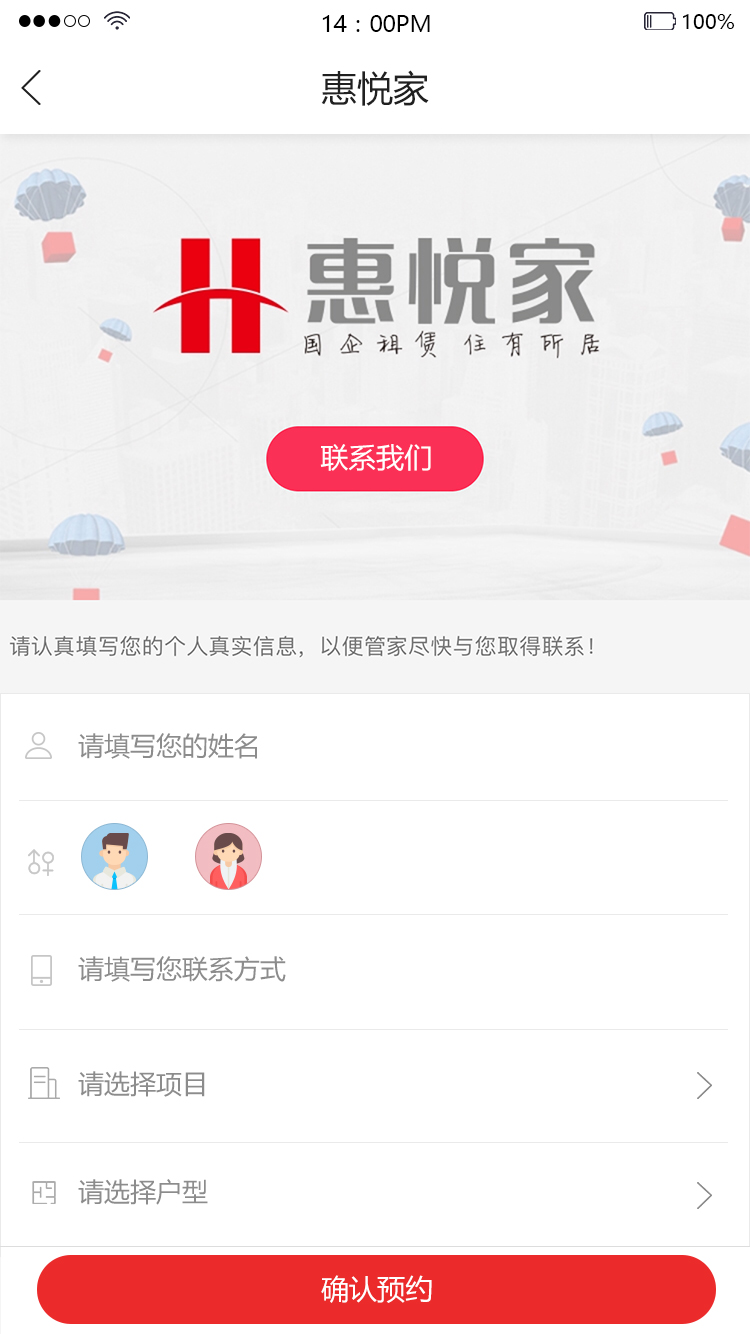Open the project list via its right chevron
Image resolution: width=750 pixels, height=1334 pixels.
pos(703,1085)
